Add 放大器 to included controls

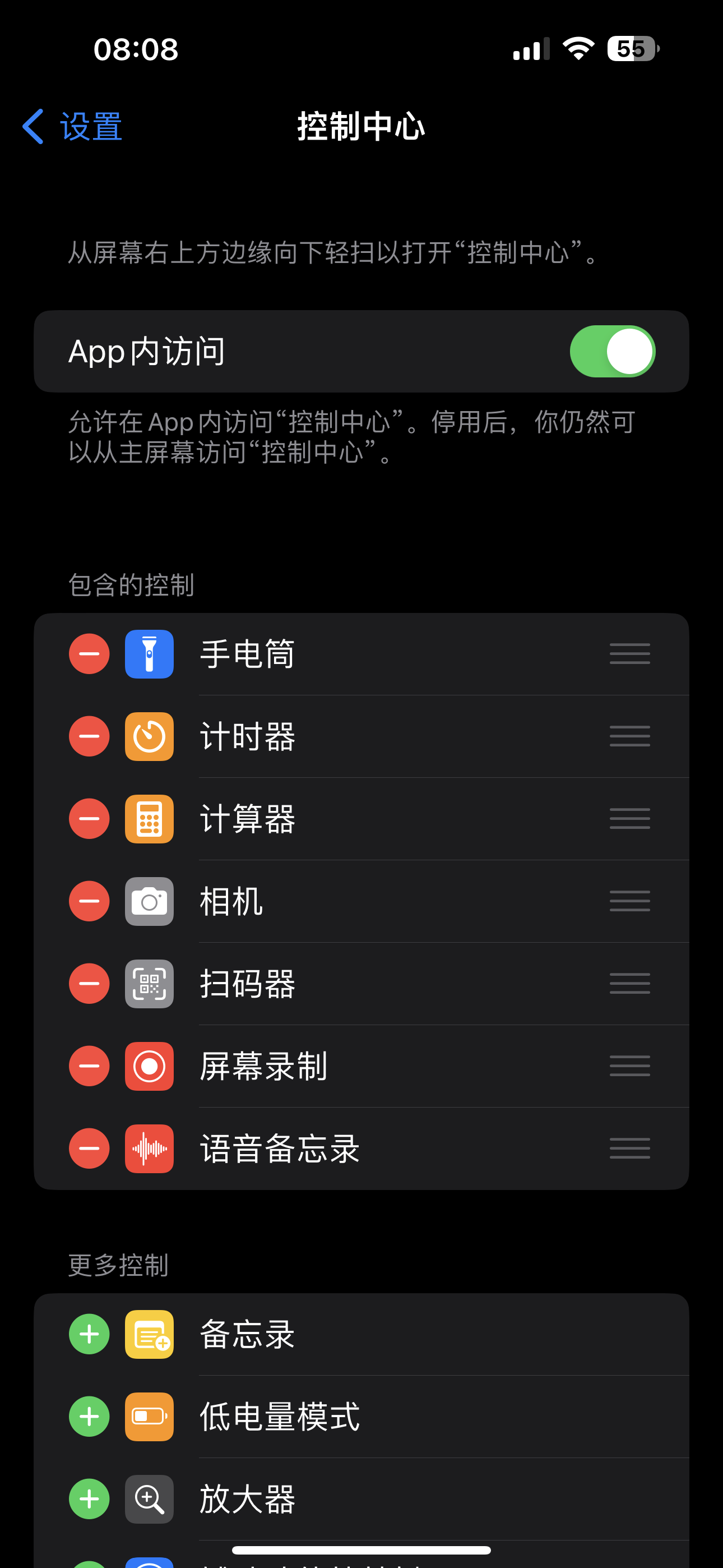click(90, 1498)
